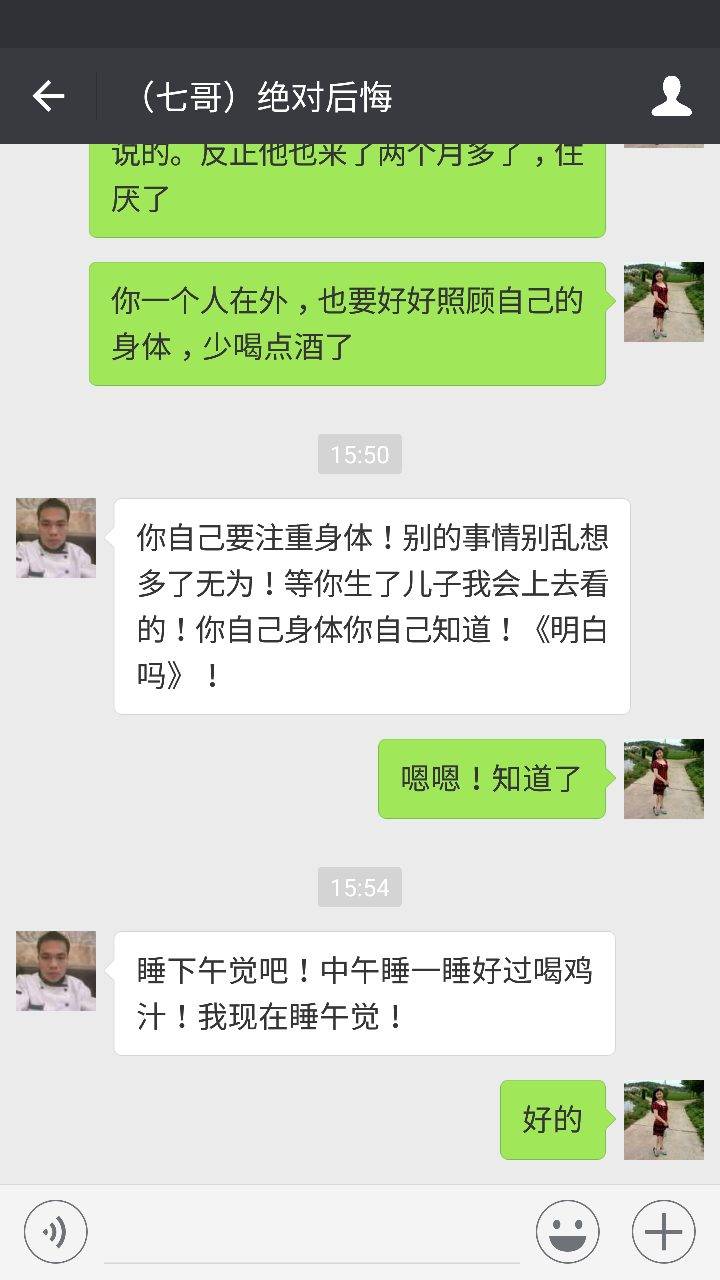Go back from the chat screen
The height and width of the screenshot is (1280, 720).
48,96
